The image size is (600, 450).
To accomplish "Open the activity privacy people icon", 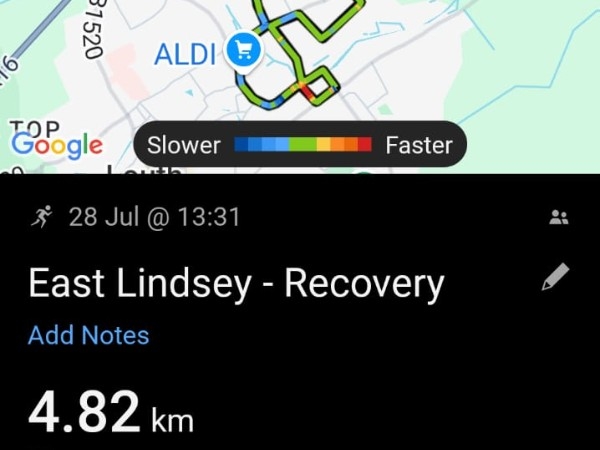I will point(559,217).
